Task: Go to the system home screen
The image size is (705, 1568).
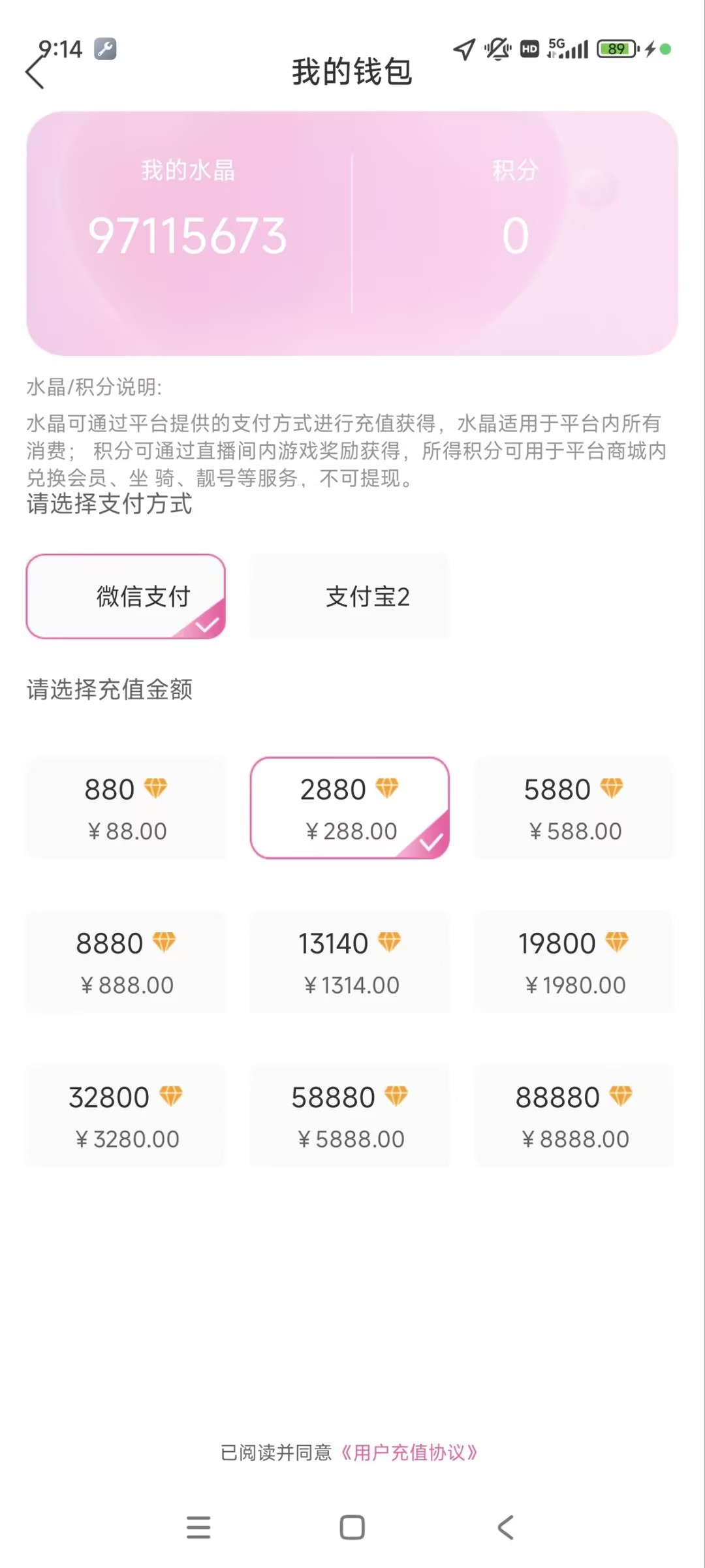Action: coord(352,1528)
